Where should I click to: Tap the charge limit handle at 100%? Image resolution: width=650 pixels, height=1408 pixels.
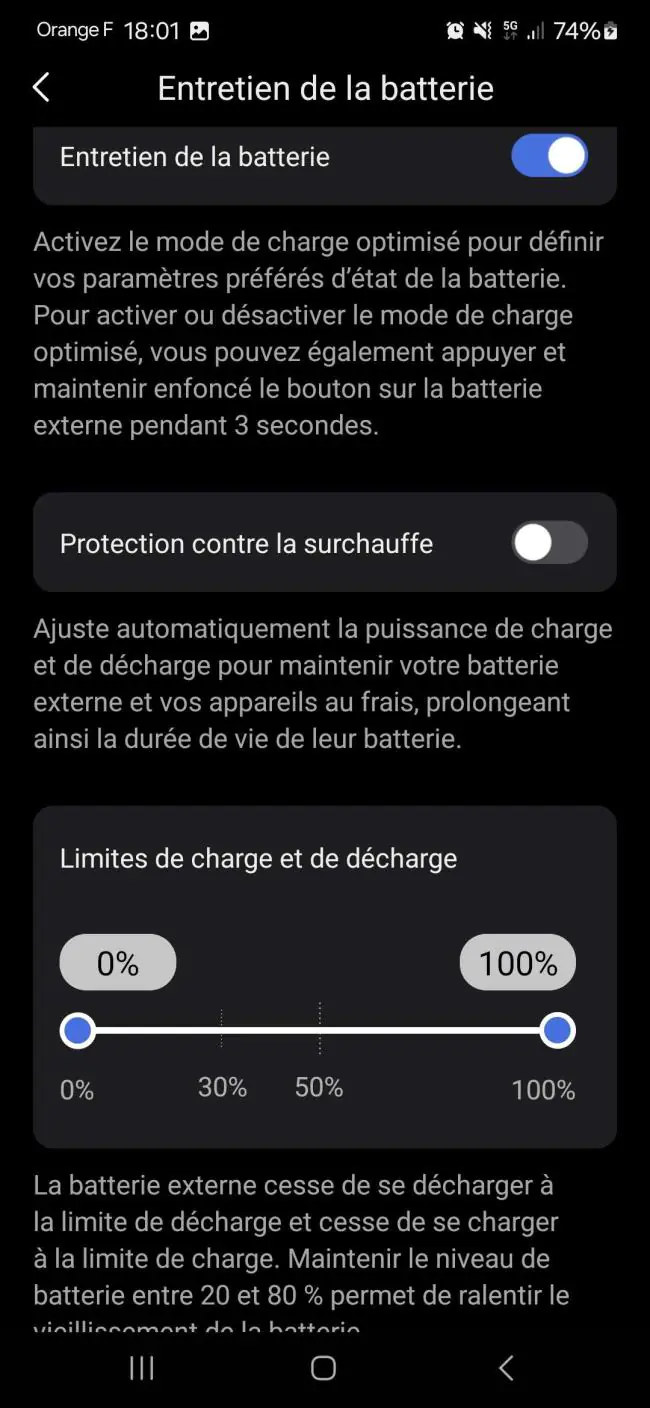tap(557, 1030)
